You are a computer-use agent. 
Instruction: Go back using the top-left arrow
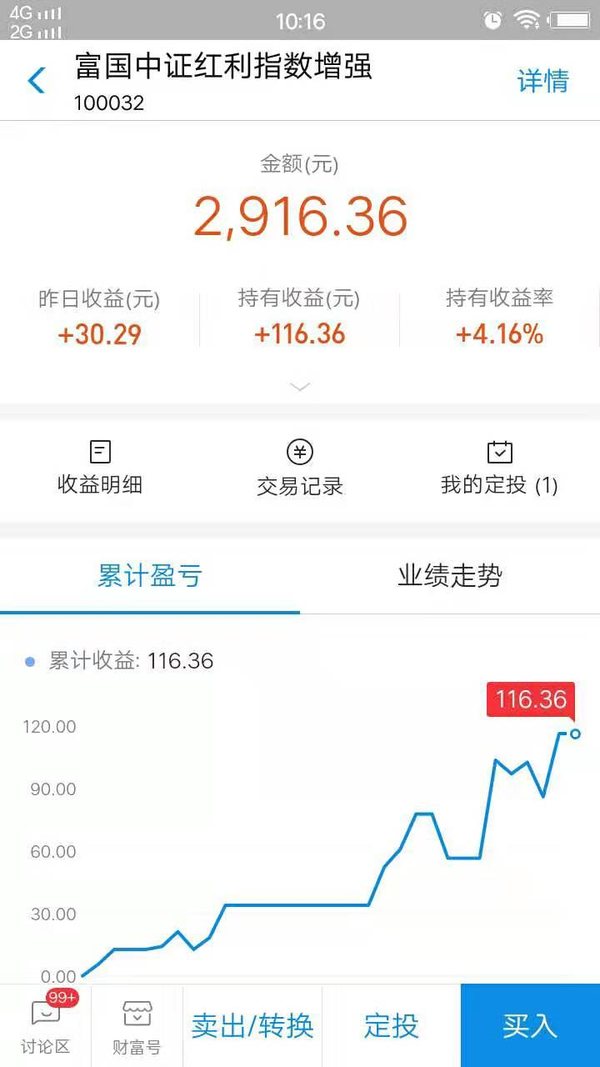(x=36, y=81)
